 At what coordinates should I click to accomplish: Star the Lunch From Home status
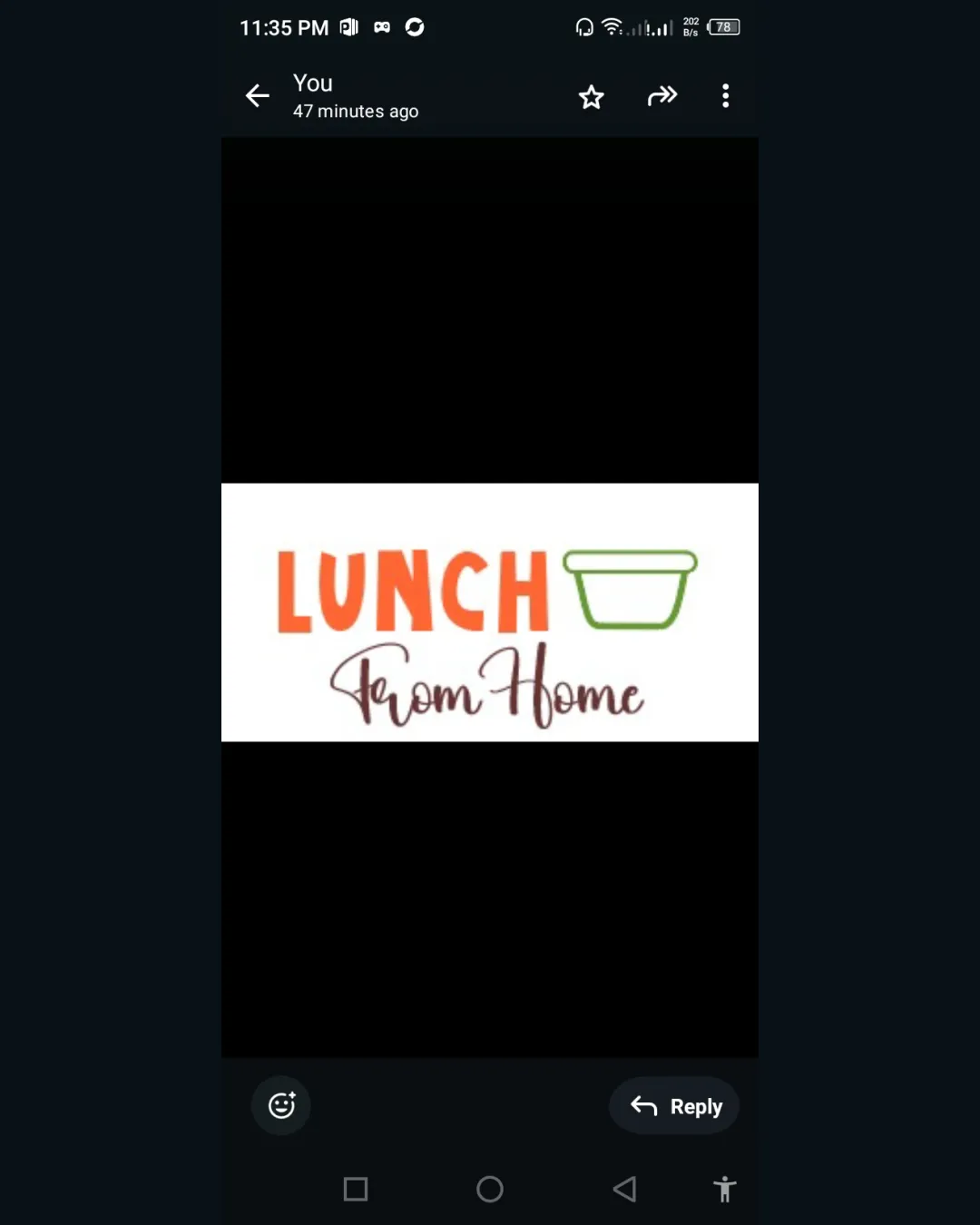591,95
